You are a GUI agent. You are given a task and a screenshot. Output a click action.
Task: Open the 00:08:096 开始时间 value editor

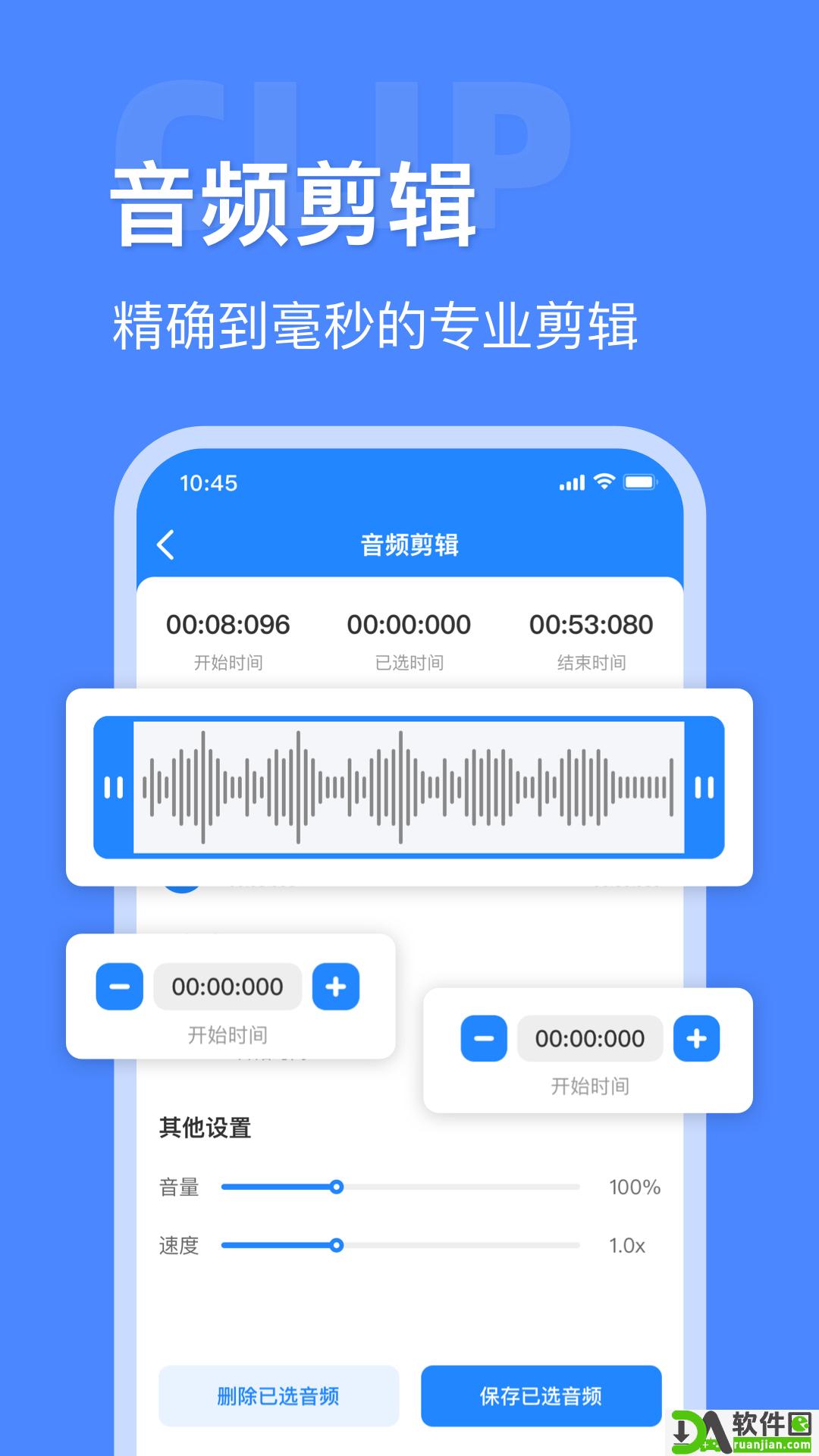coord(229,624)
